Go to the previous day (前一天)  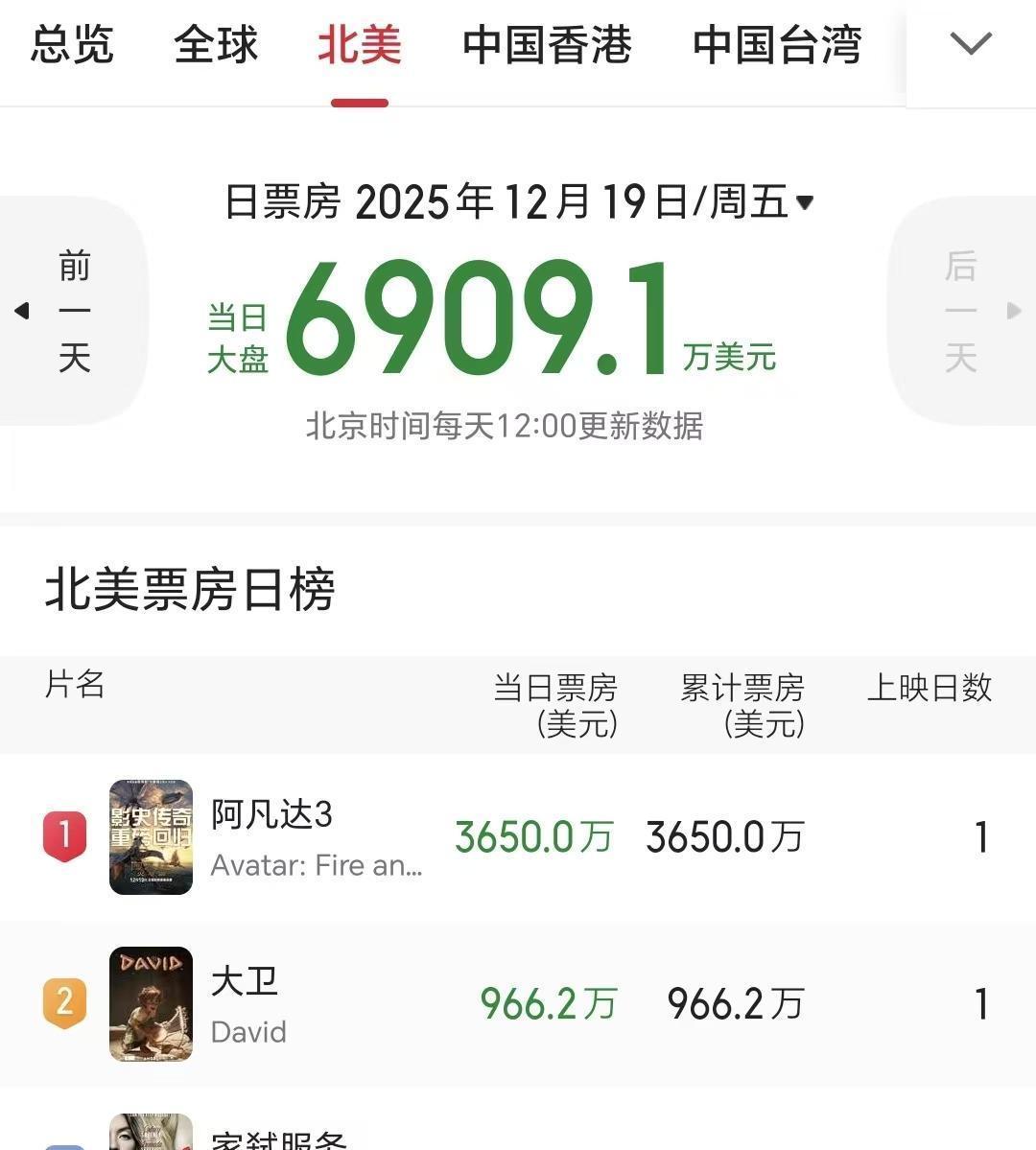[x=73, y=311]
